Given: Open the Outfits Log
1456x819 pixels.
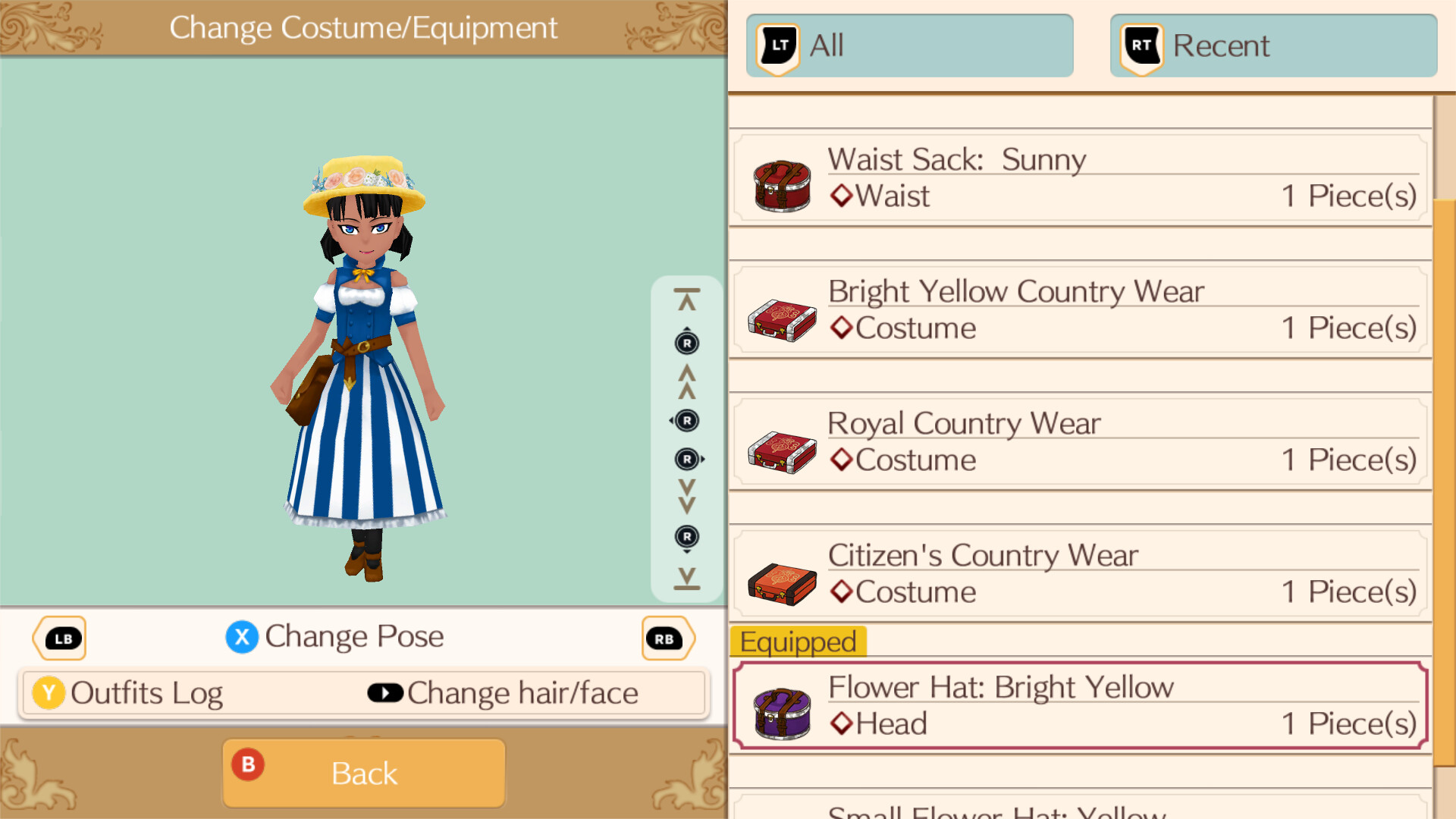Looking at the screenshot, I should click(x=127, y=693).
